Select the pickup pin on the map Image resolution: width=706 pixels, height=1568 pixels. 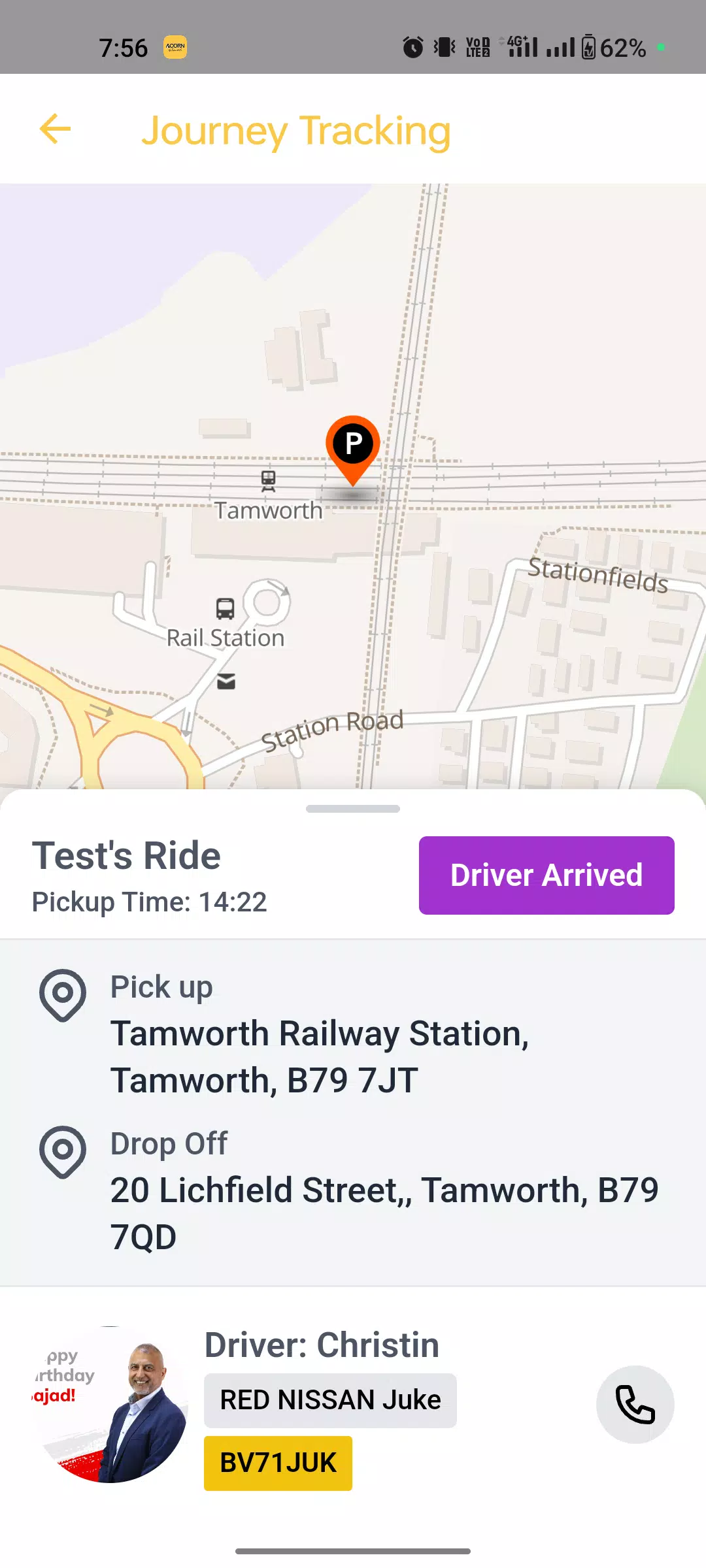pos(353,446)
